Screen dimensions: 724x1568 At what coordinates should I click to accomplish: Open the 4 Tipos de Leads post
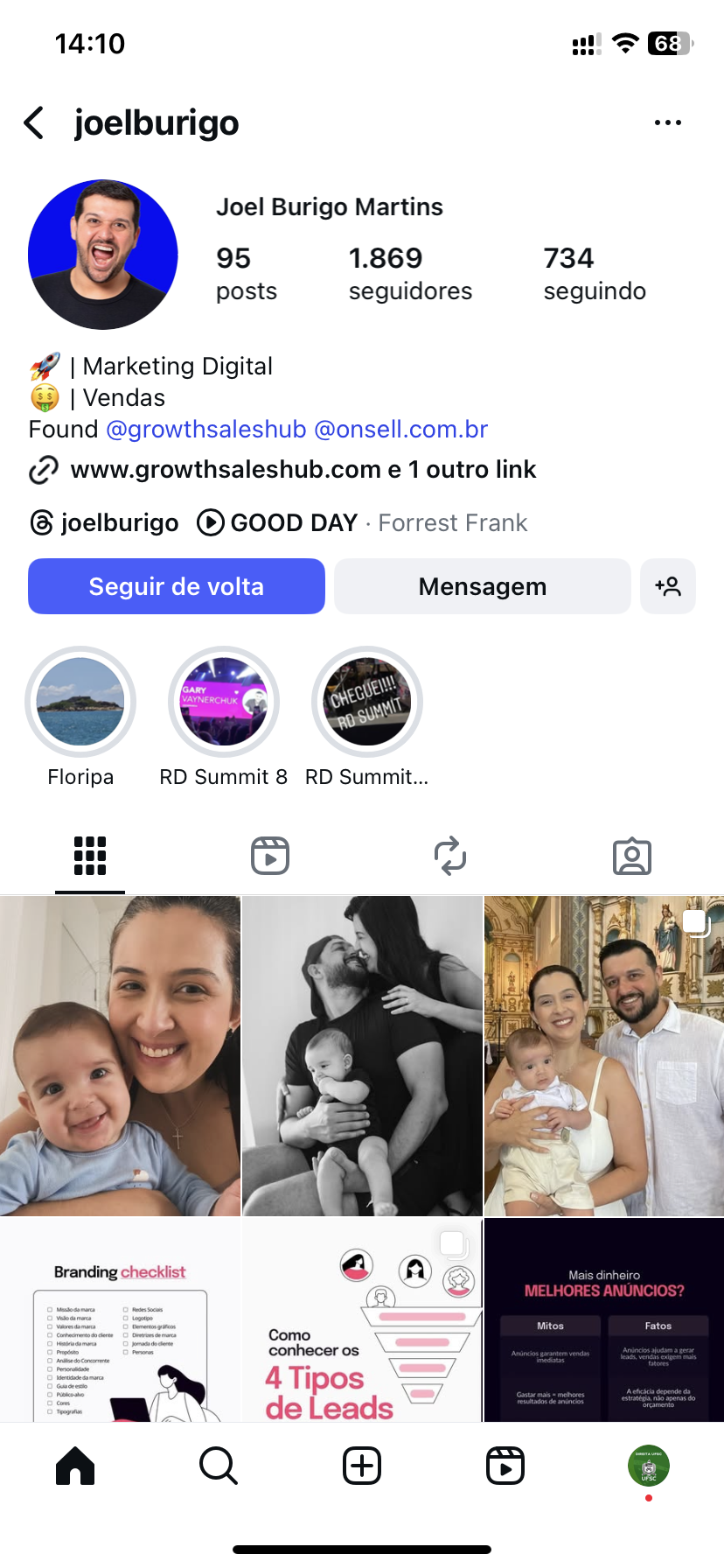(x=362, y=1319)
